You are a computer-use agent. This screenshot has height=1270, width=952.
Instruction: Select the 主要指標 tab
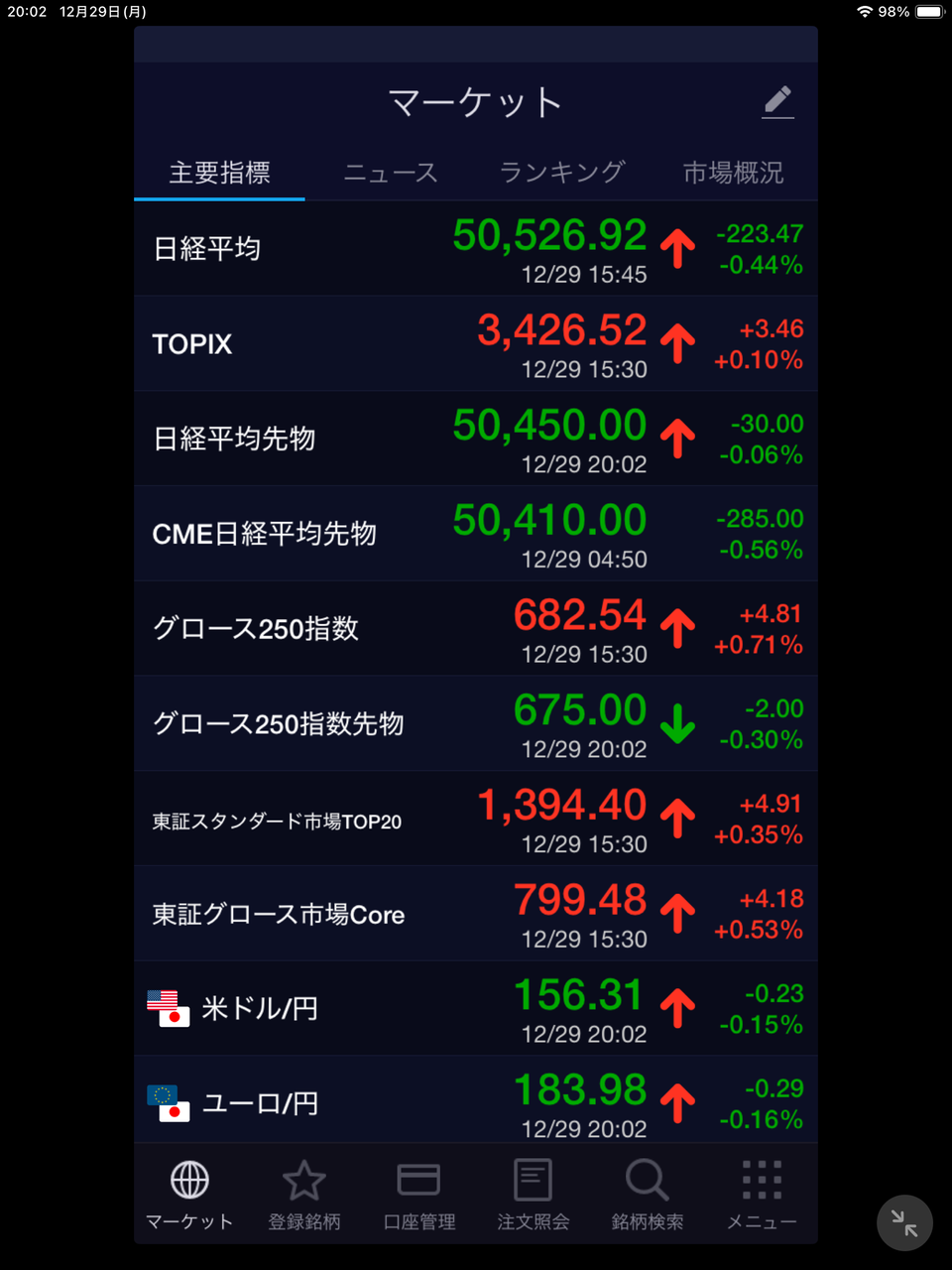218,172
